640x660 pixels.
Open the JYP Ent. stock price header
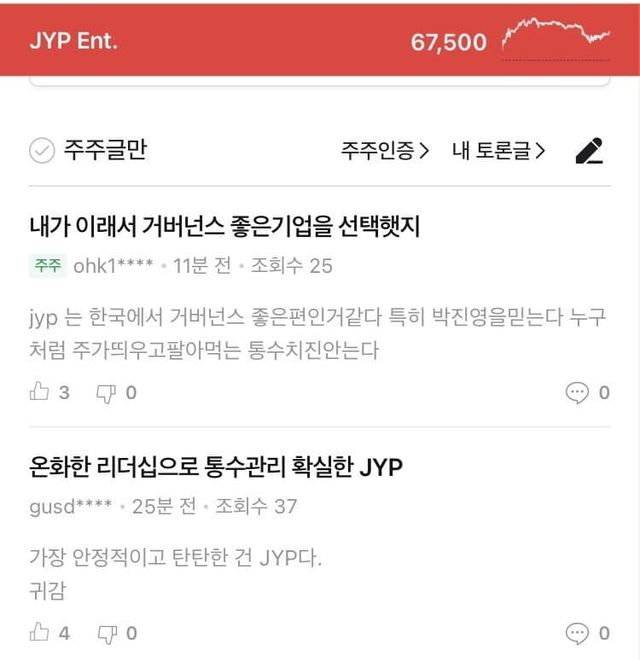tap(320, 41)
